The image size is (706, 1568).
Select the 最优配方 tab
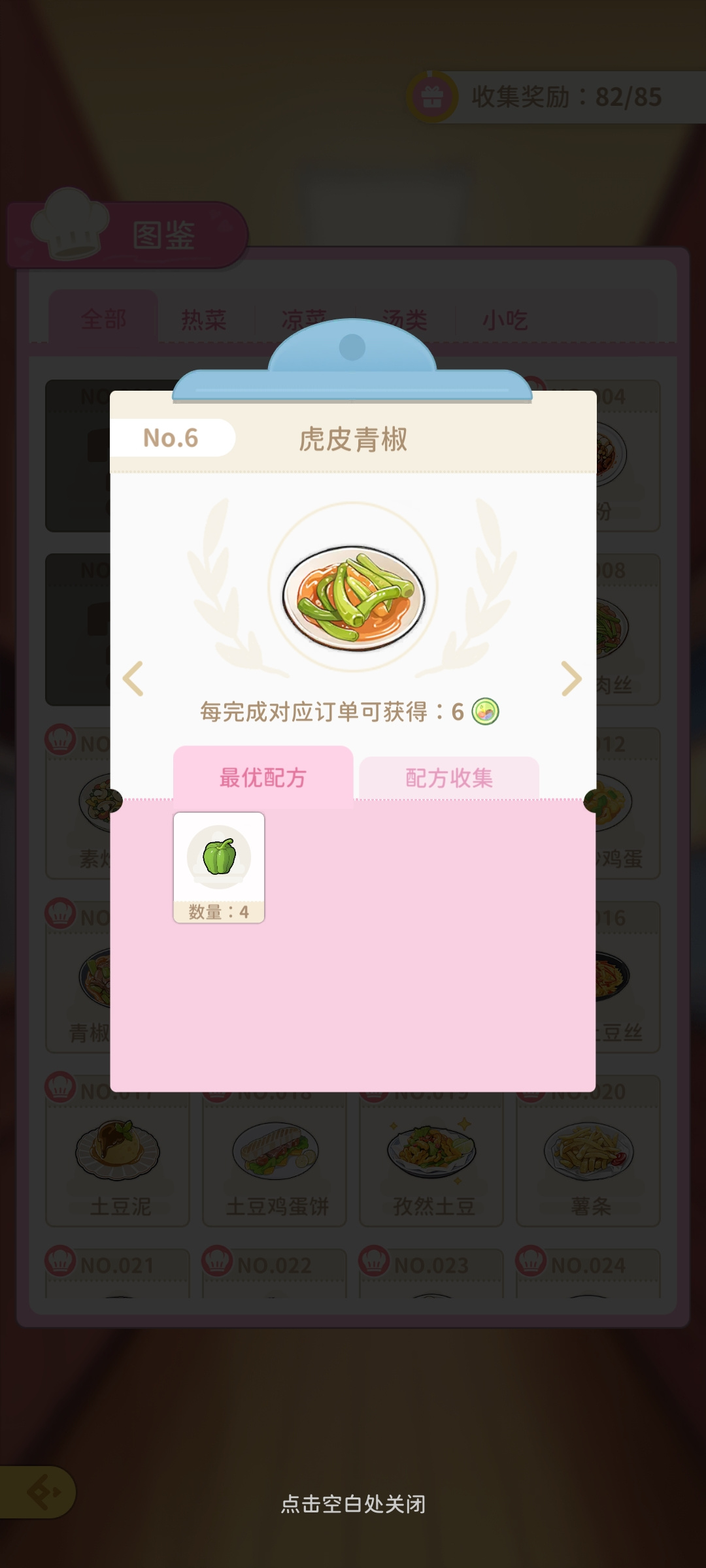263,777
